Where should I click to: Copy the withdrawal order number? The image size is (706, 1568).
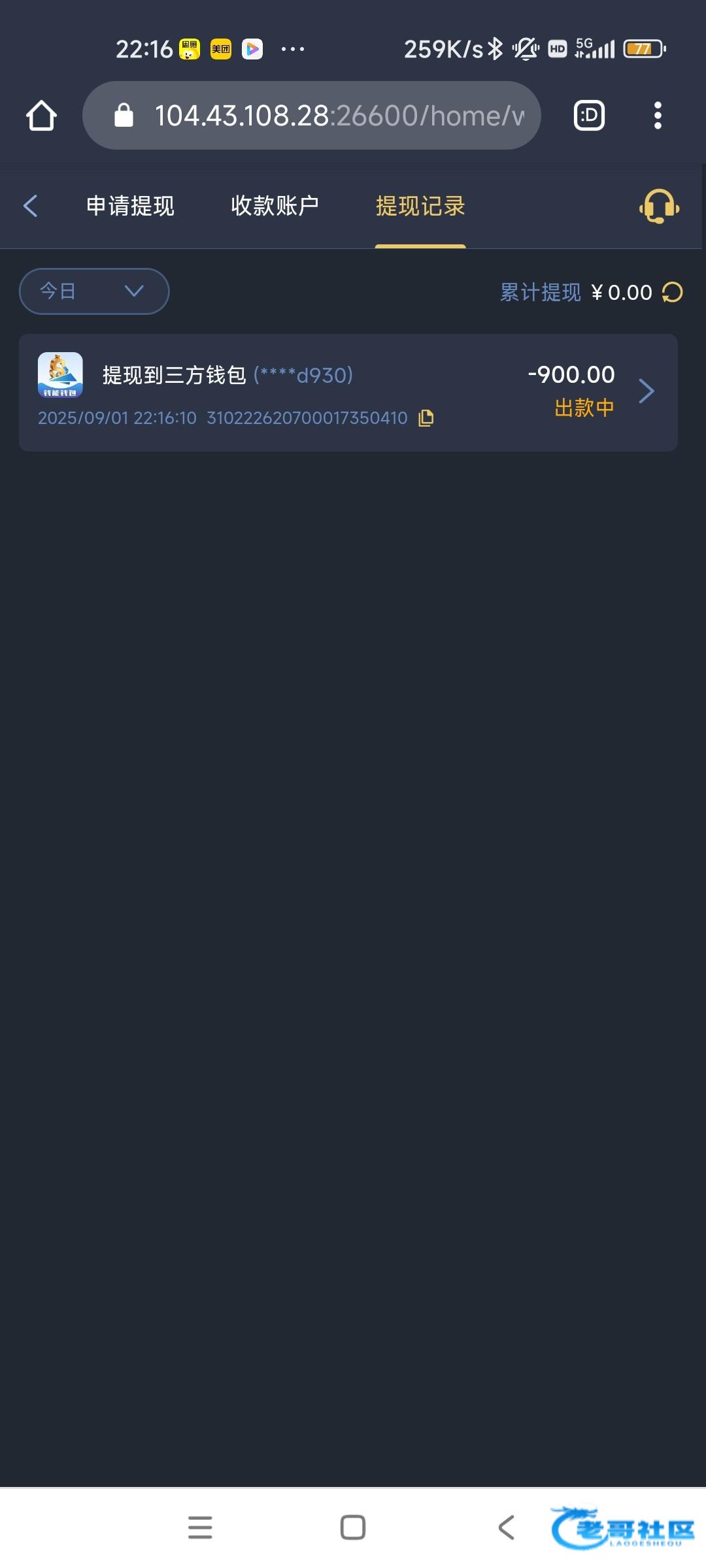point(426,418)
